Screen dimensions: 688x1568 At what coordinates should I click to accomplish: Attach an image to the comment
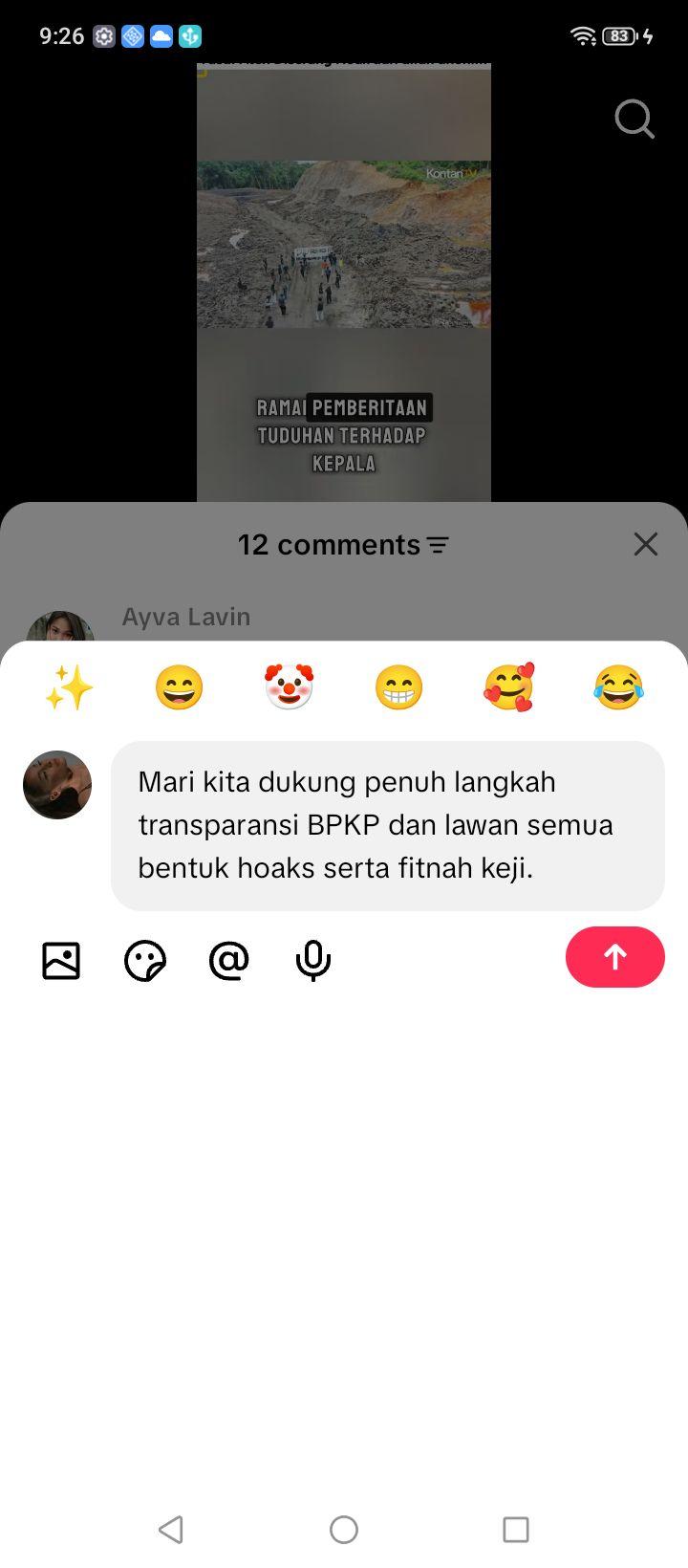click(x=61, y=960)
